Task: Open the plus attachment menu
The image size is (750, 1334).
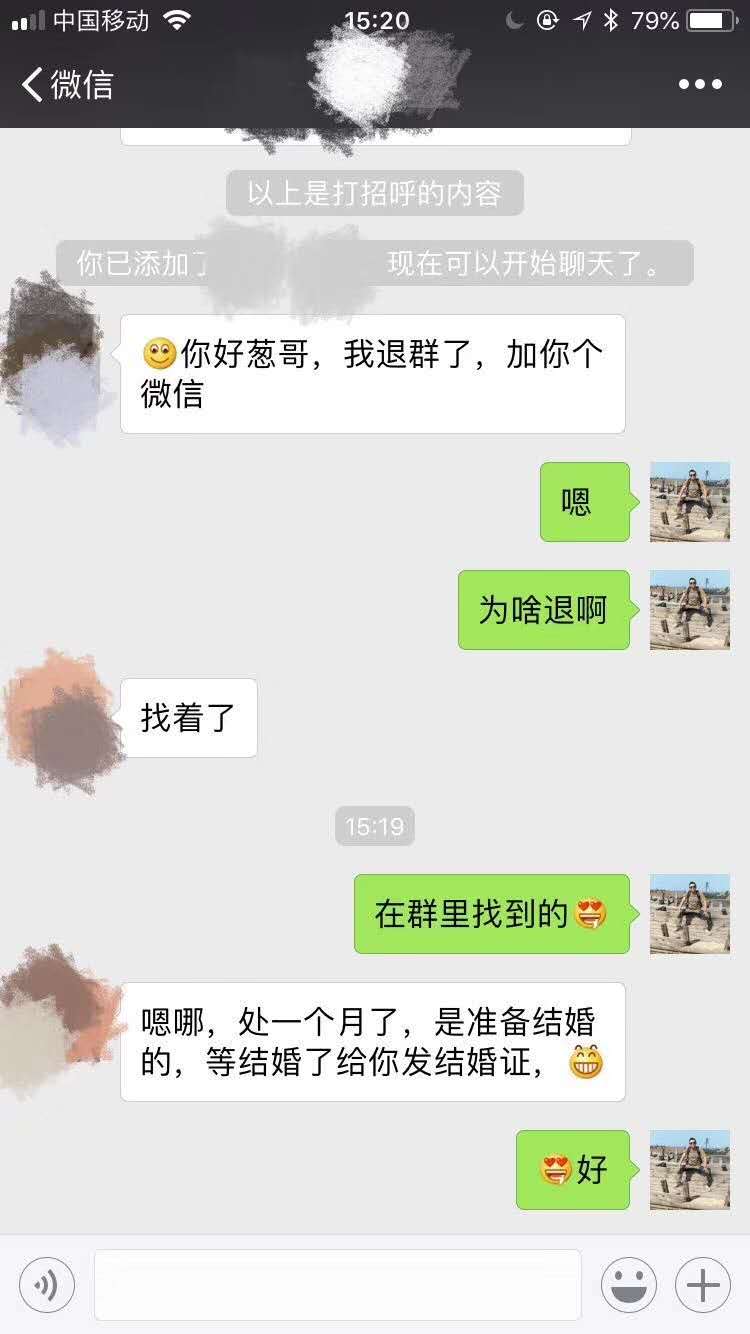Action: coord(703,1284)
